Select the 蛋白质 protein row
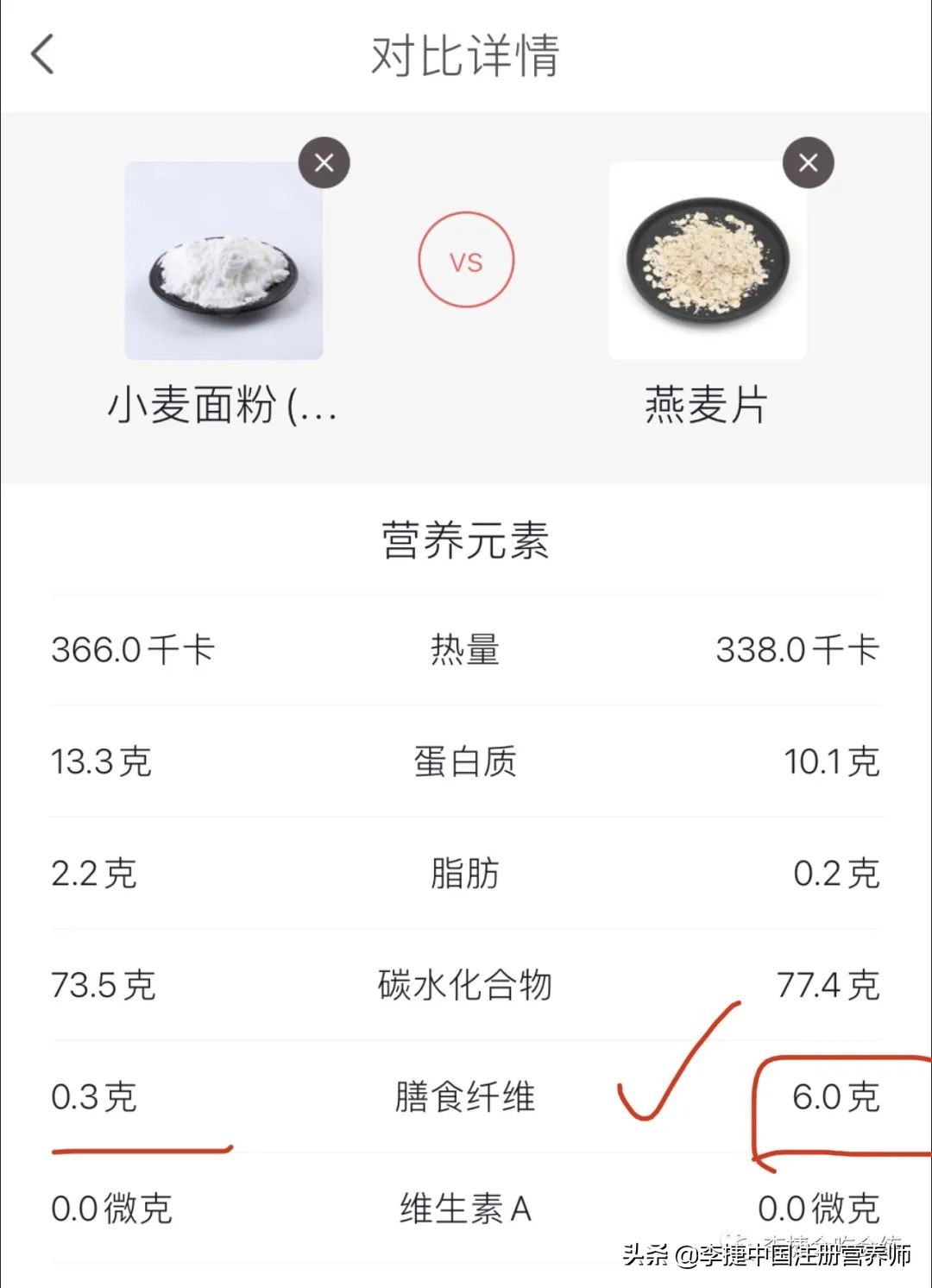932x1288 pixels. tap(466, 761)
